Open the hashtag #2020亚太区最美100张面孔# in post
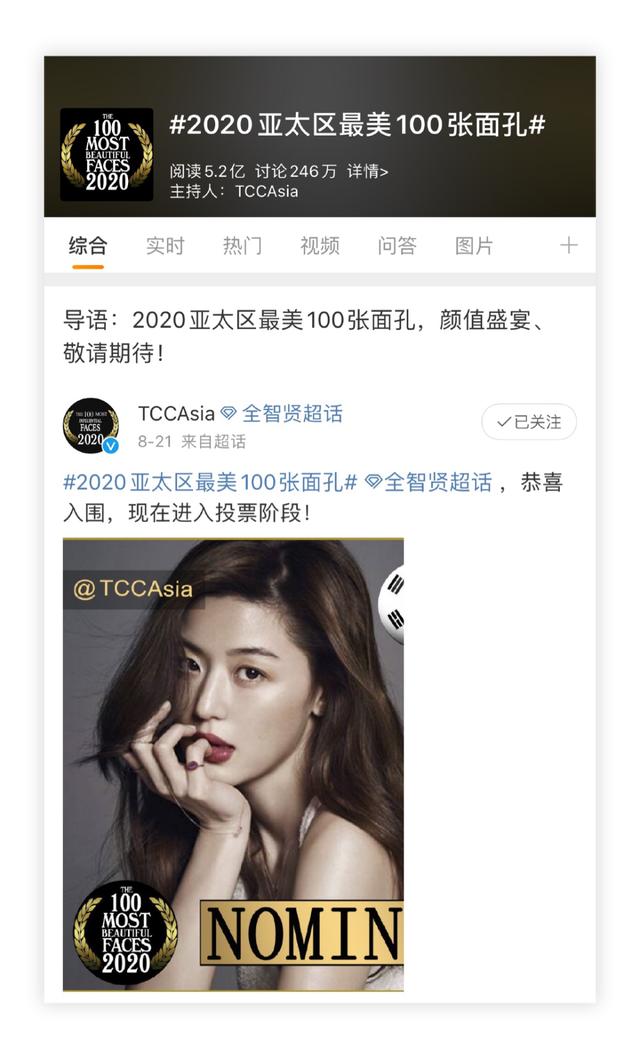 click(x=210, y=482)
